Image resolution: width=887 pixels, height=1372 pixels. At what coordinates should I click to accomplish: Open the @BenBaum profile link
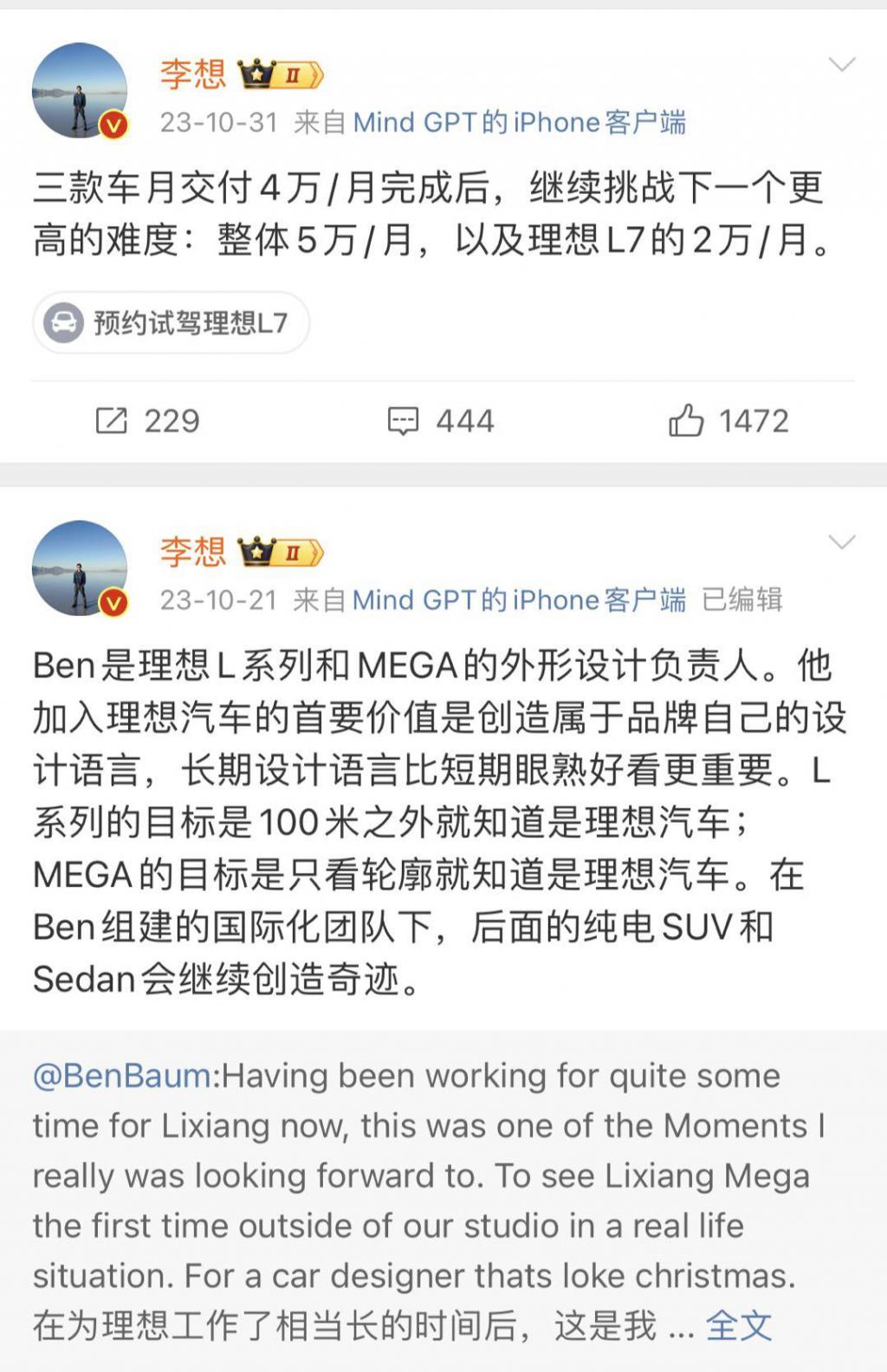122,1076
